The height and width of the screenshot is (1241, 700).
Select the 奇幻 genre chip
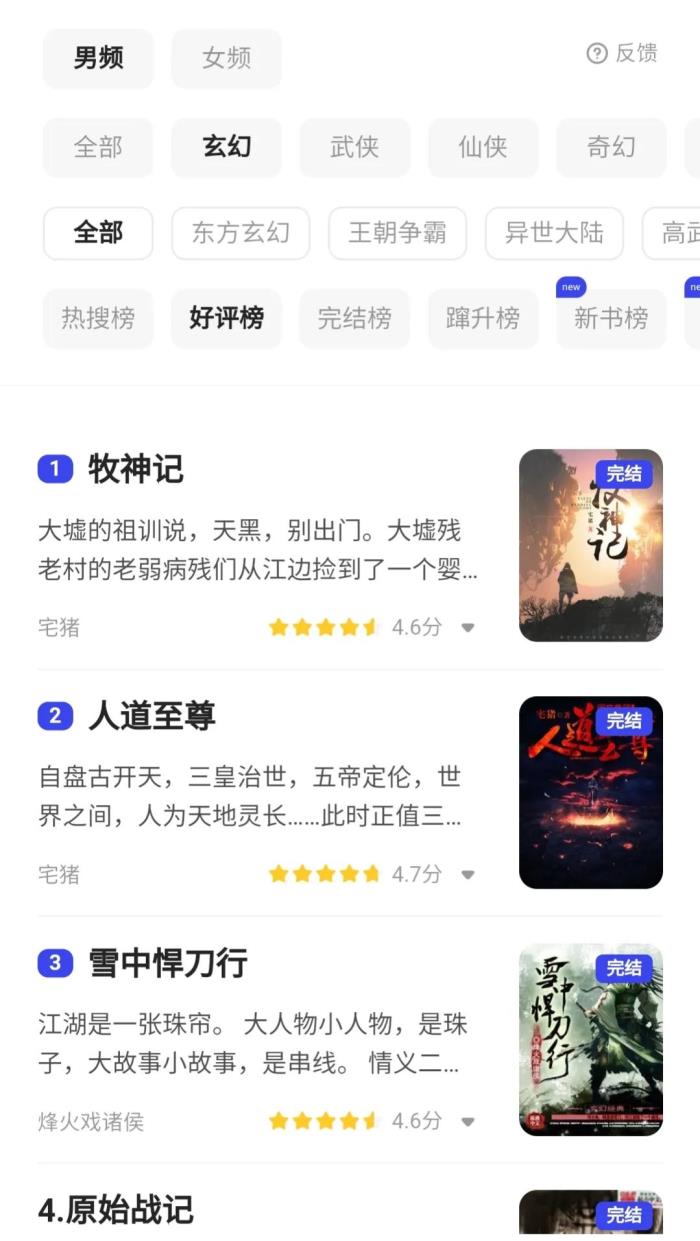click(610, 147)
